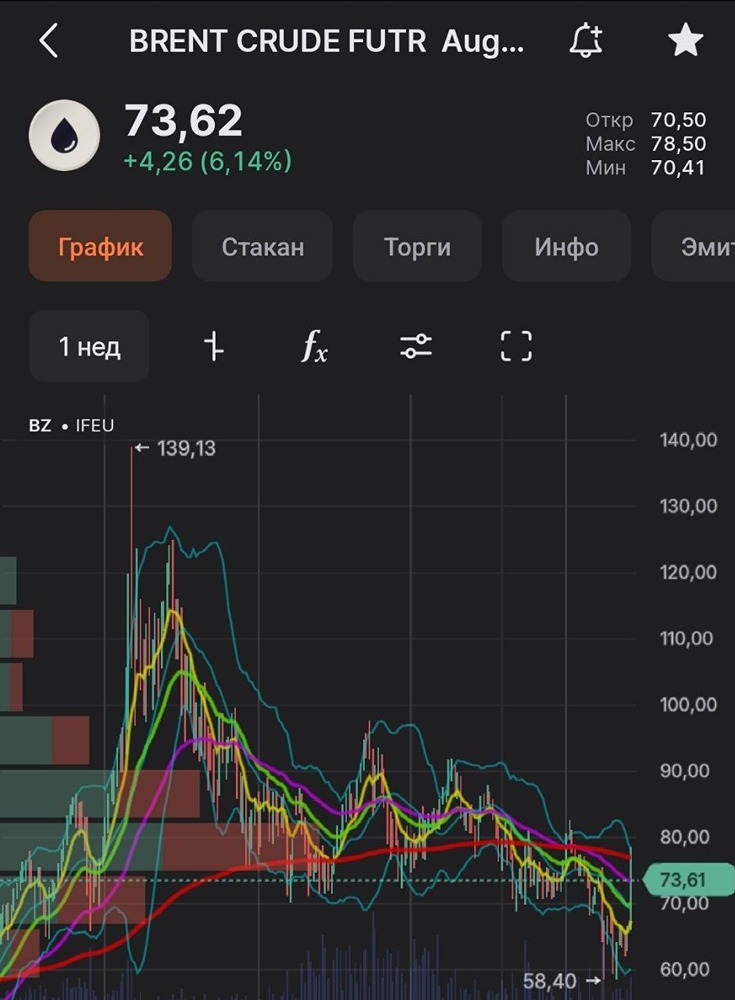Viewport: 735px width, 1000px height.
Task: Open the Торги tab
Action: 417,246
